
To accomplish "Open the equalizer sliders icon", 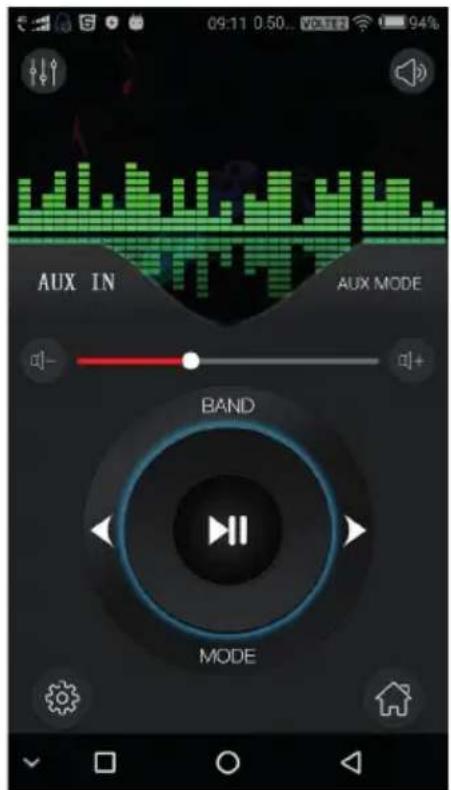I will pyautogui.click(x=43, y=71).
